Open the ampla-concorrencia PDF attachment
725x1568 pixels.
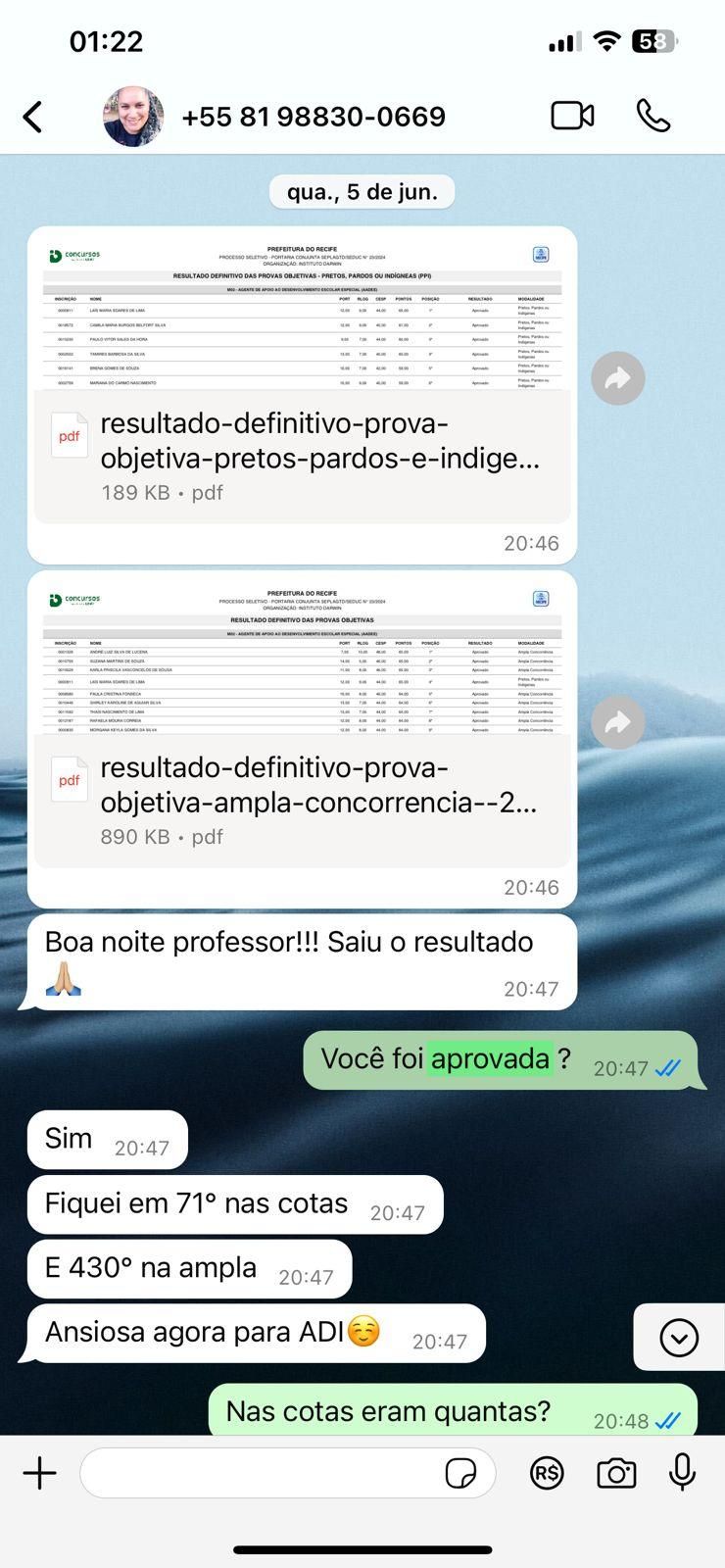click(302, 801)
